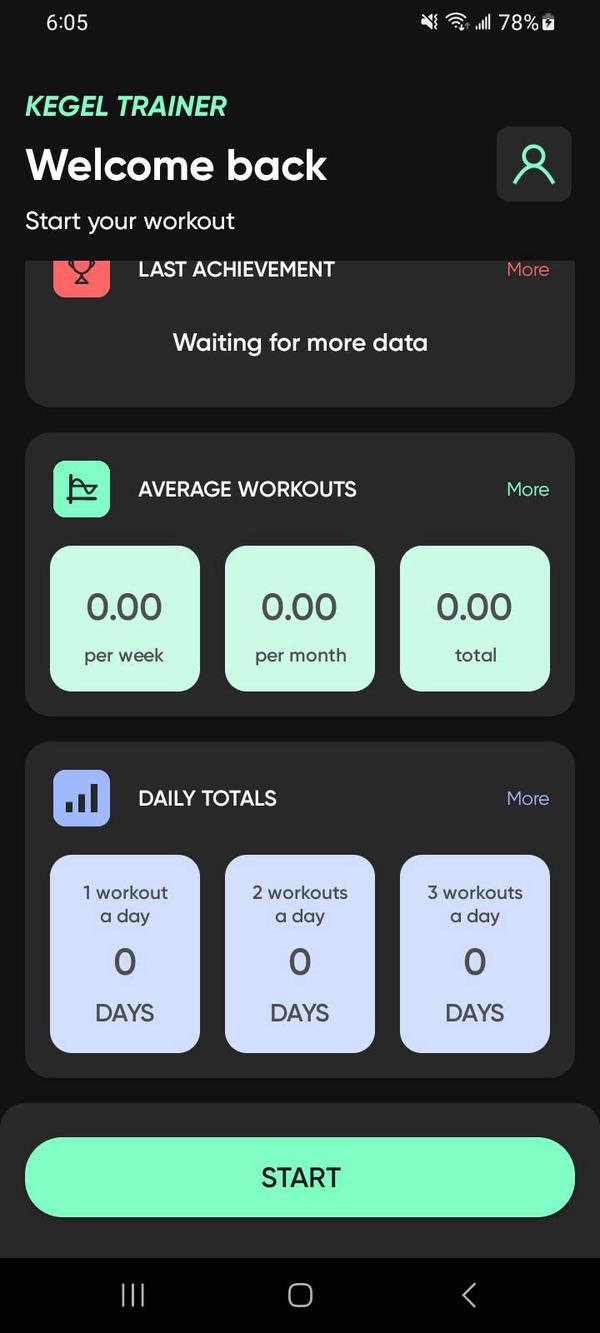
Task: Open recent apps from navigation bar
Action: 132,1295
